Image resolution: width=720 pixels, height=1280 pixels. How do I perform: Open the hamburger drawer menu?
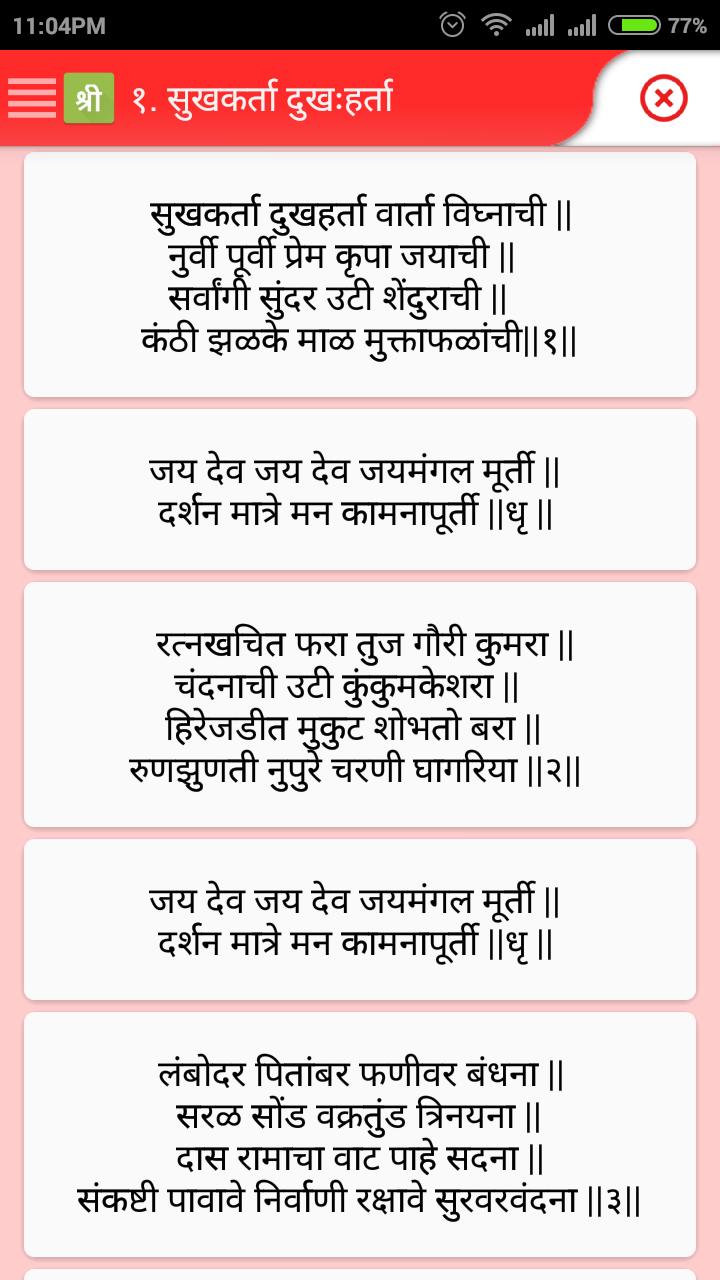[32, 98]
